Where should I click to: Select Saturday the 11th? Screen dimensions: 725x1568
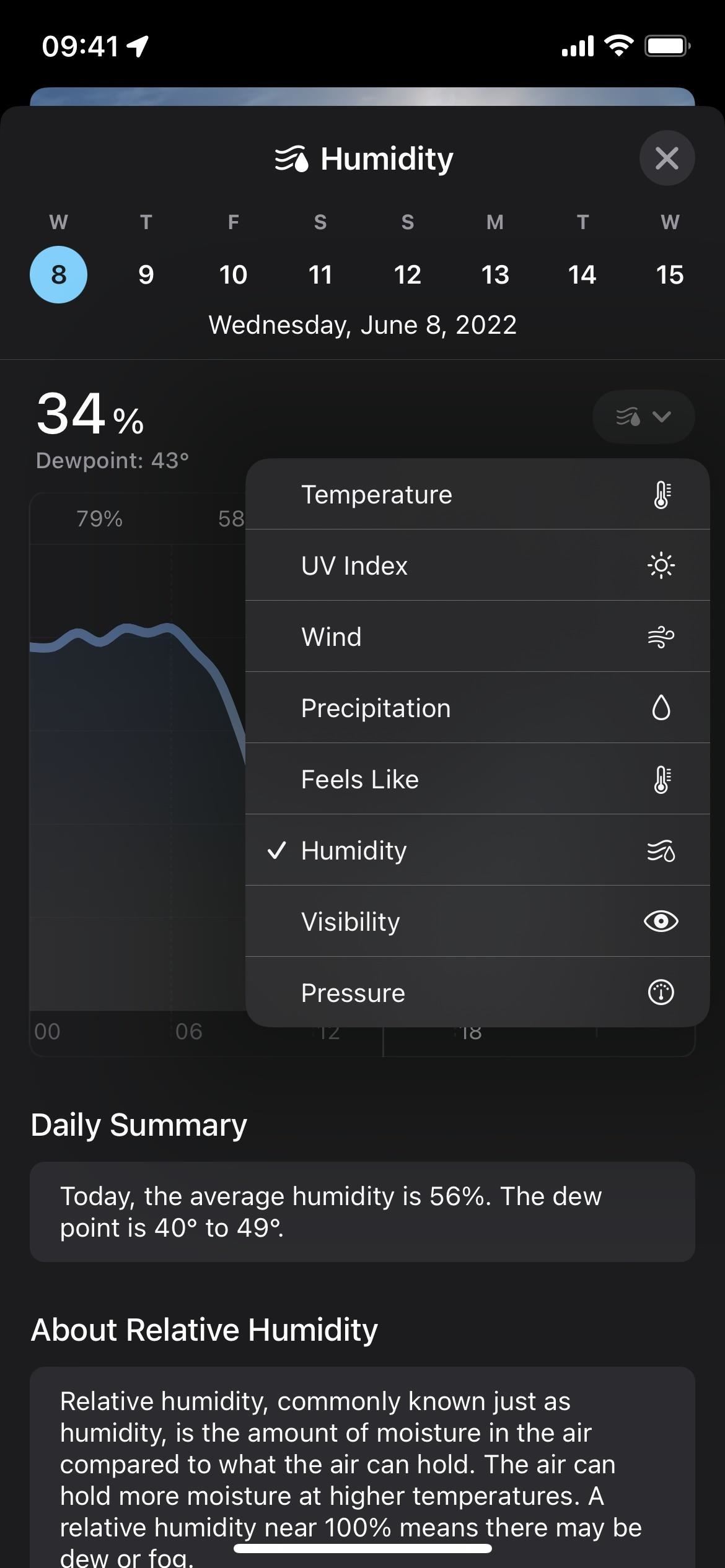pos(320,274)
